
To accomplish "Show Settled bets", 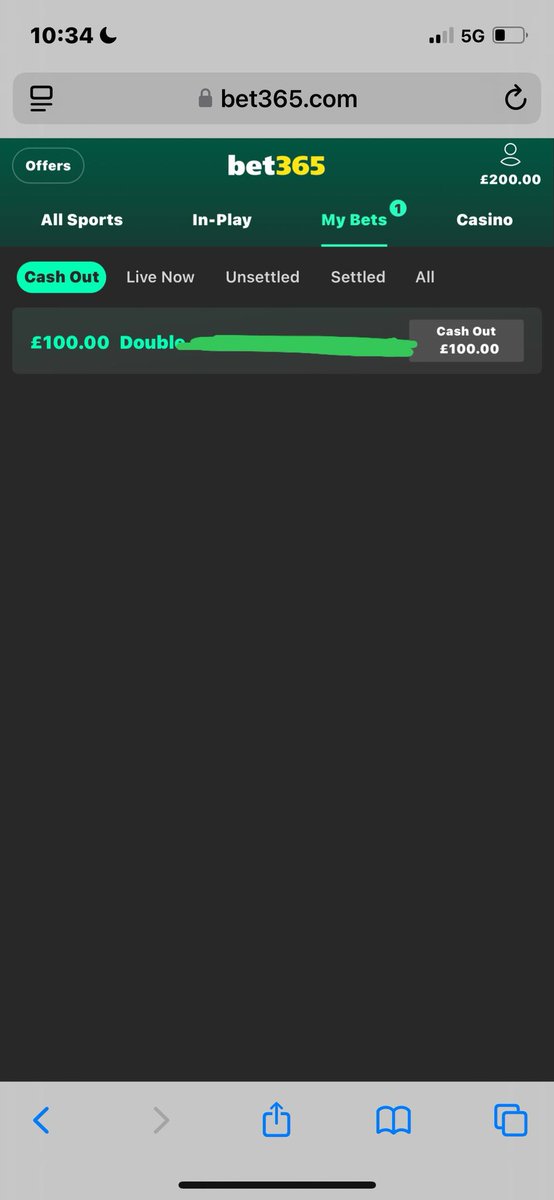I will pos(358,277).
